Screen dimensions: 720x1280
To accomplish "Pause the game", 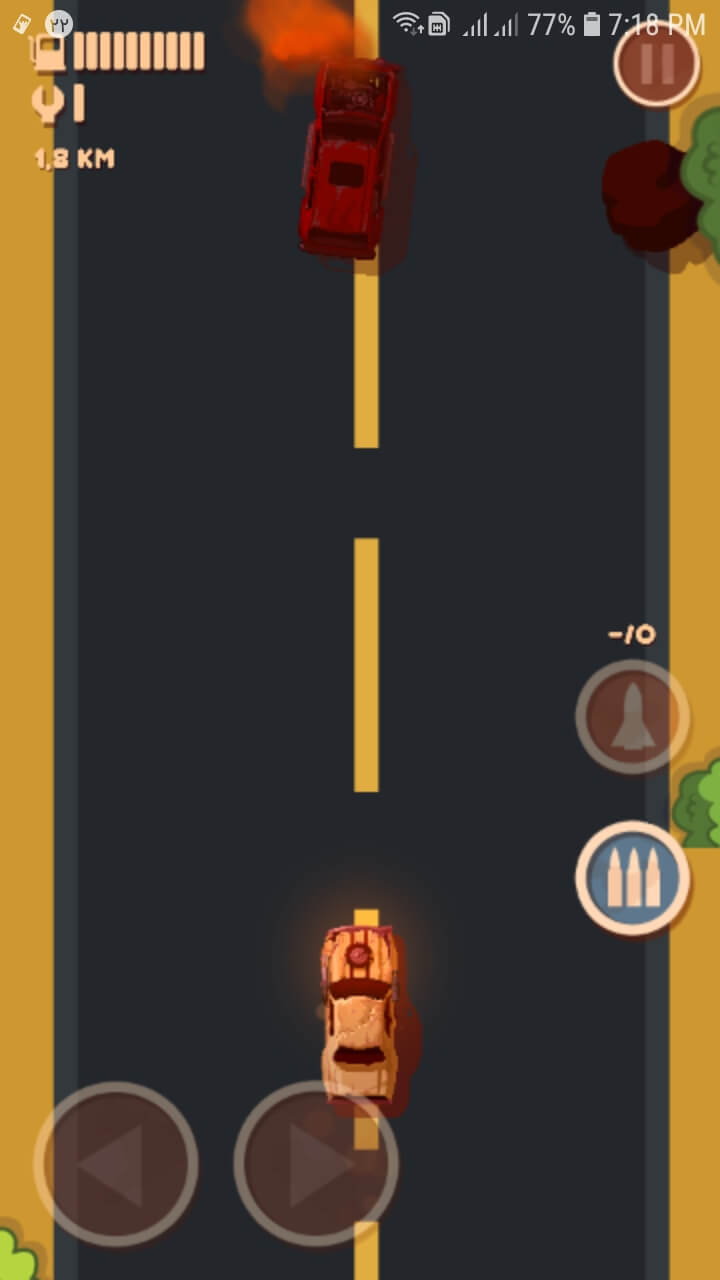I will (x=656, y=64).
